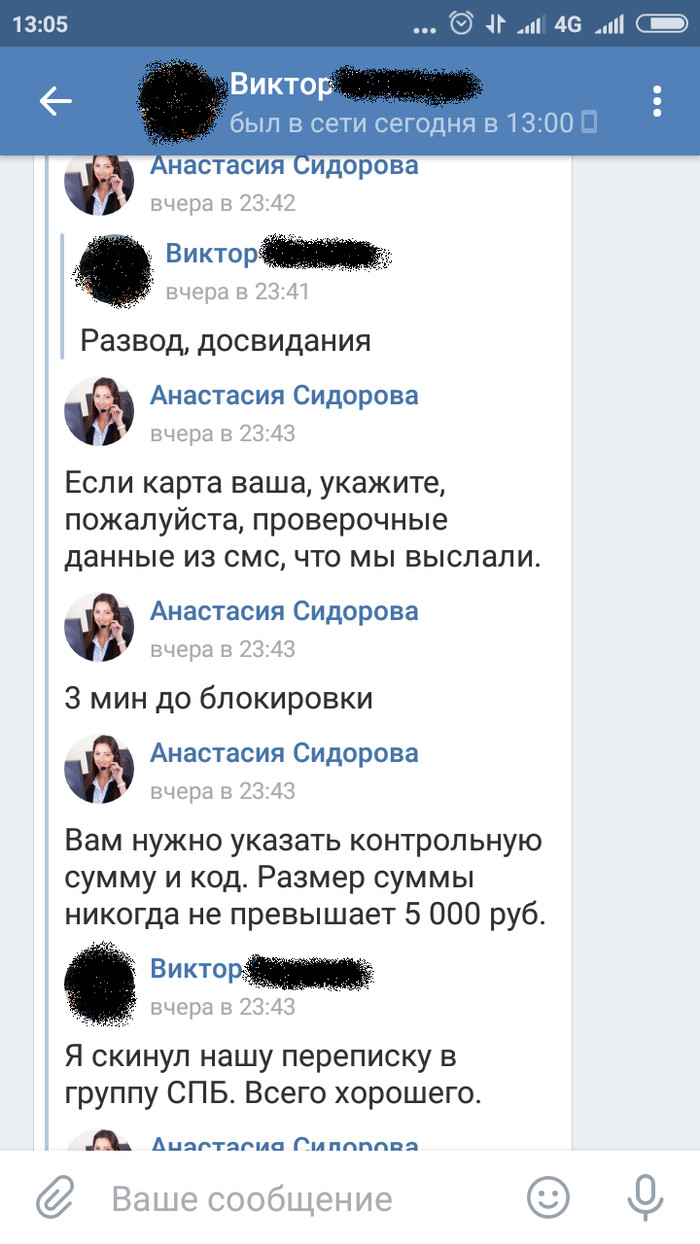This screenshot has width=700, height=1244.
Task: Open the three-dot overflow menu
Action: [x=657, y=101]
